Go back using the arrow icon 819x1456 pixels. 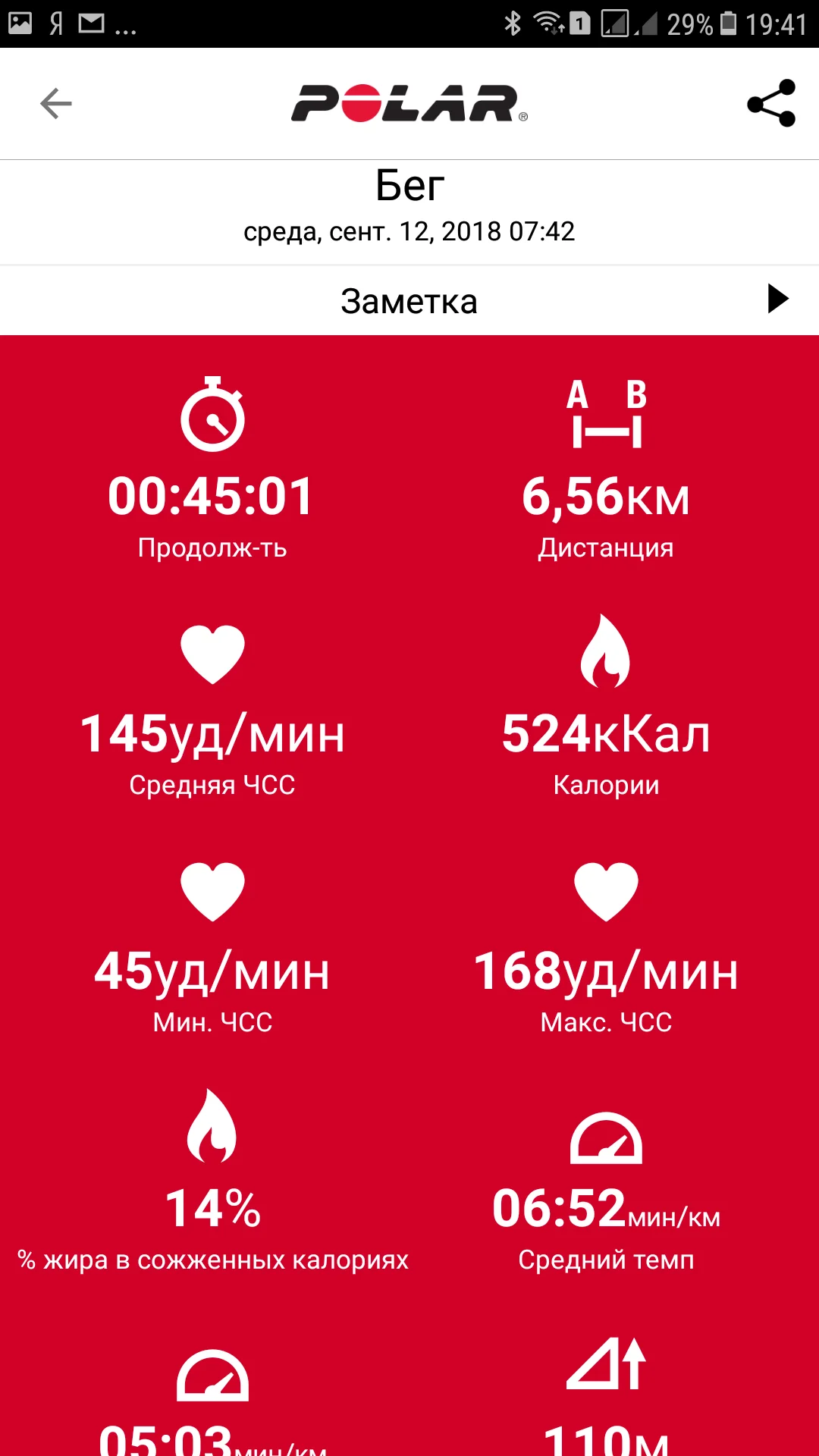click(x=55, y=104)
